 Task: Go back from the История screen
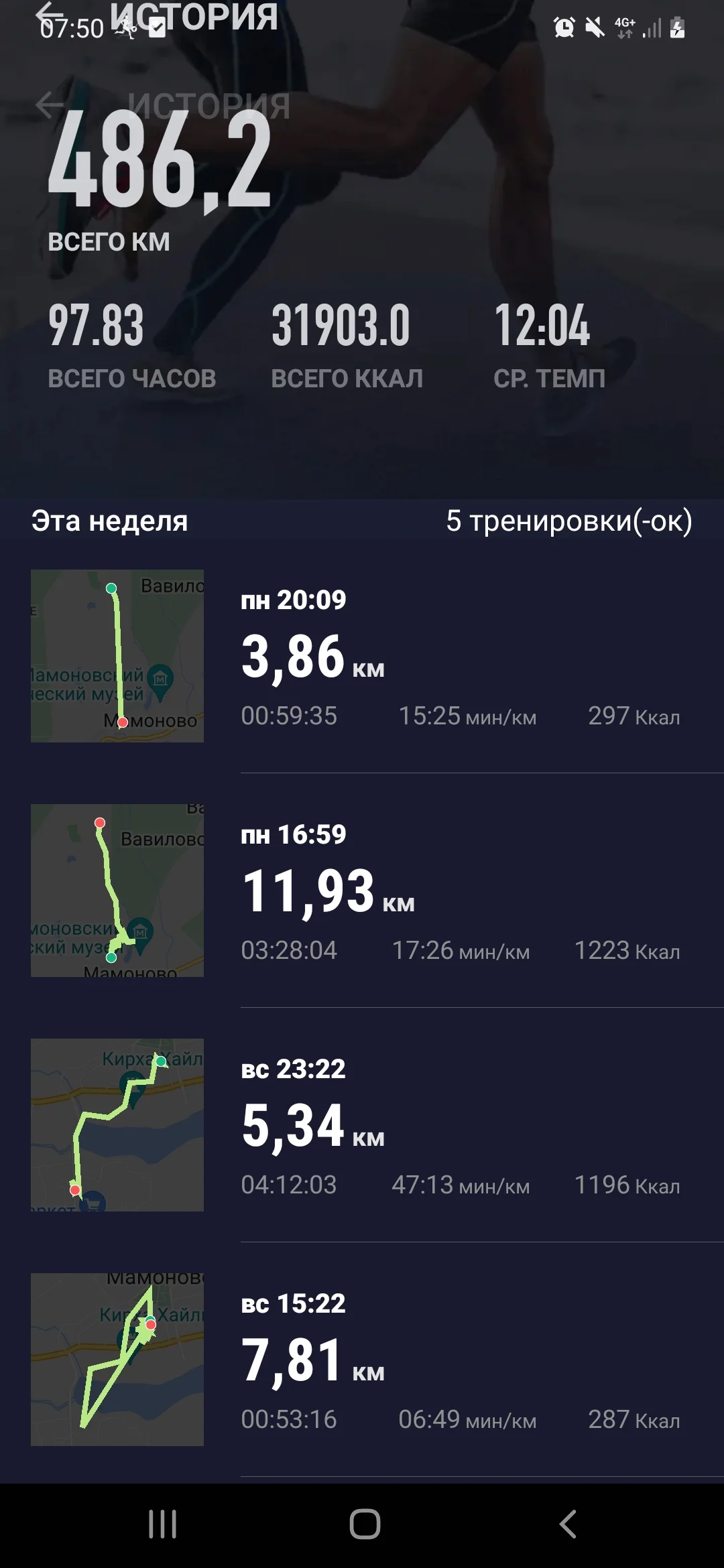(50, 15)
